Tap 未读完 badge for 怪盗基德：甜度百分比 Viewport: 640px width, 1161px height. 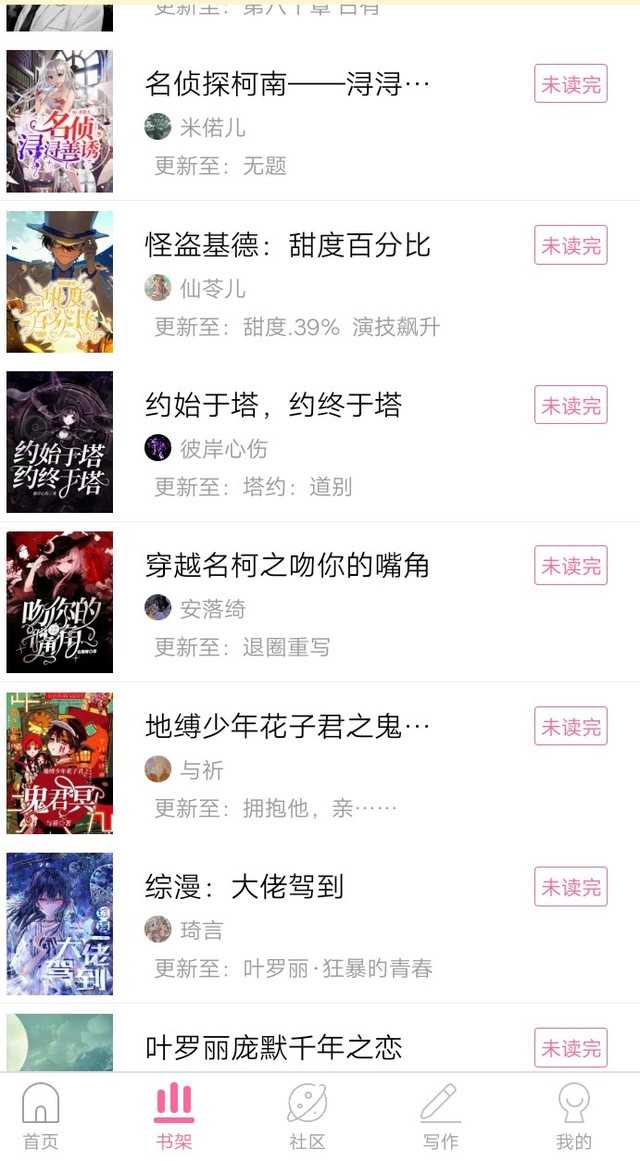click(570, 245)
